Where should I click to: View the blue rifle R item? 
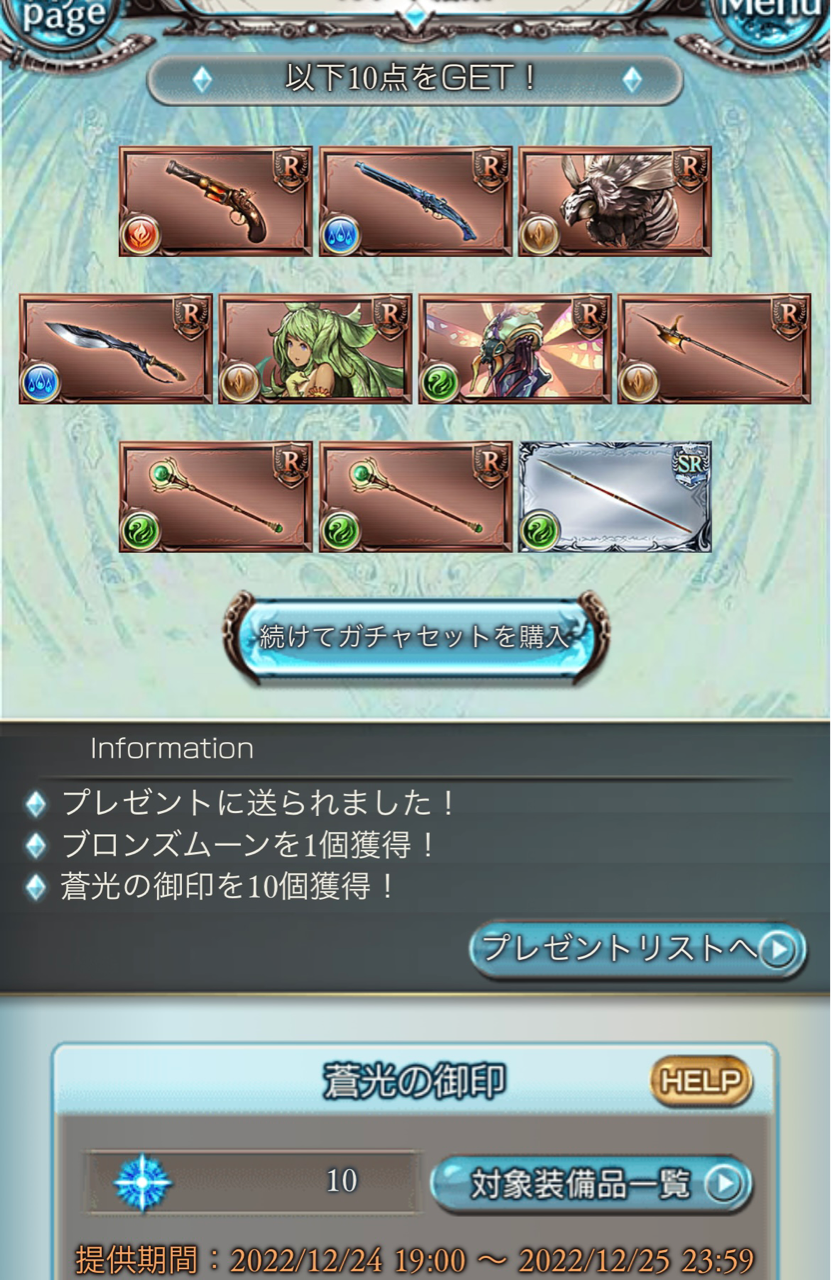(x=415, y=201)
